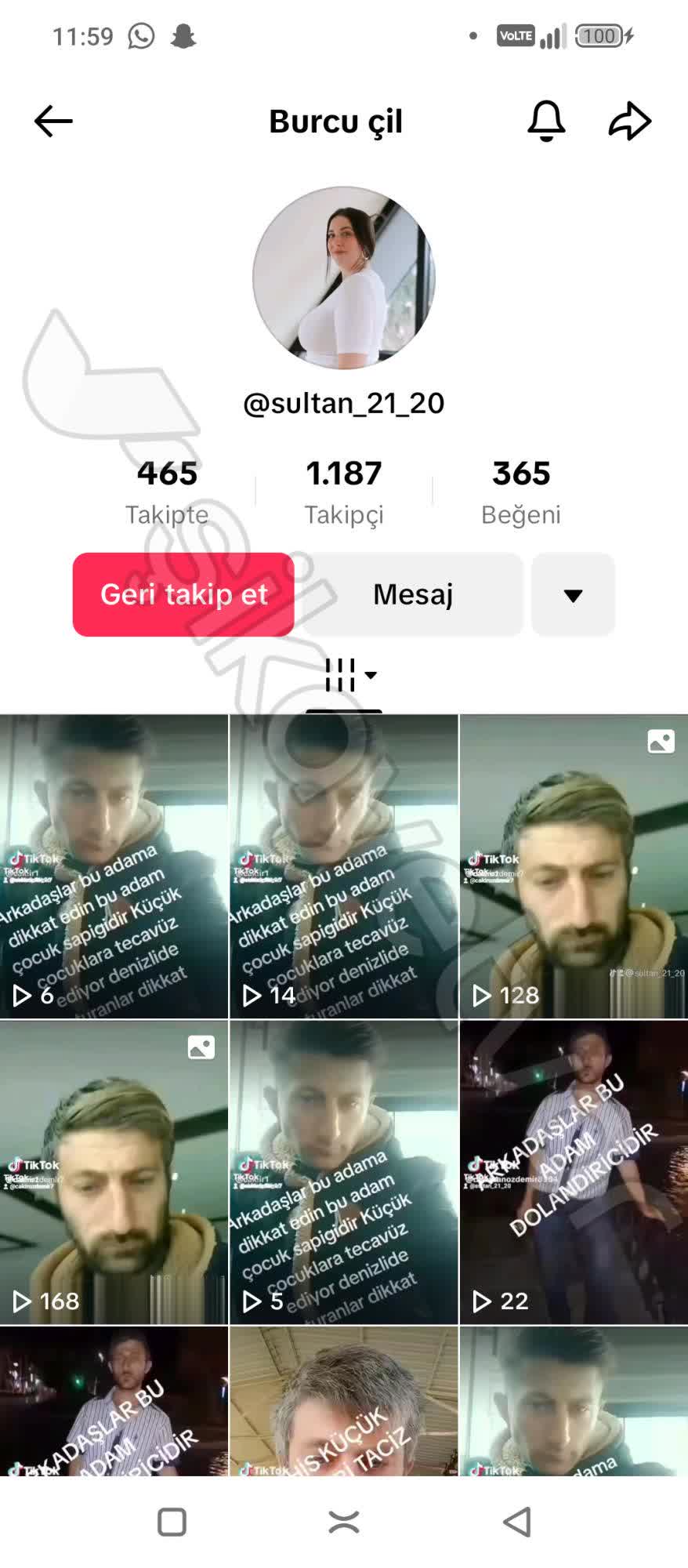Screen dimensions: 688x1568
Task: Tap the system home button
Action: coord(343,1523)
